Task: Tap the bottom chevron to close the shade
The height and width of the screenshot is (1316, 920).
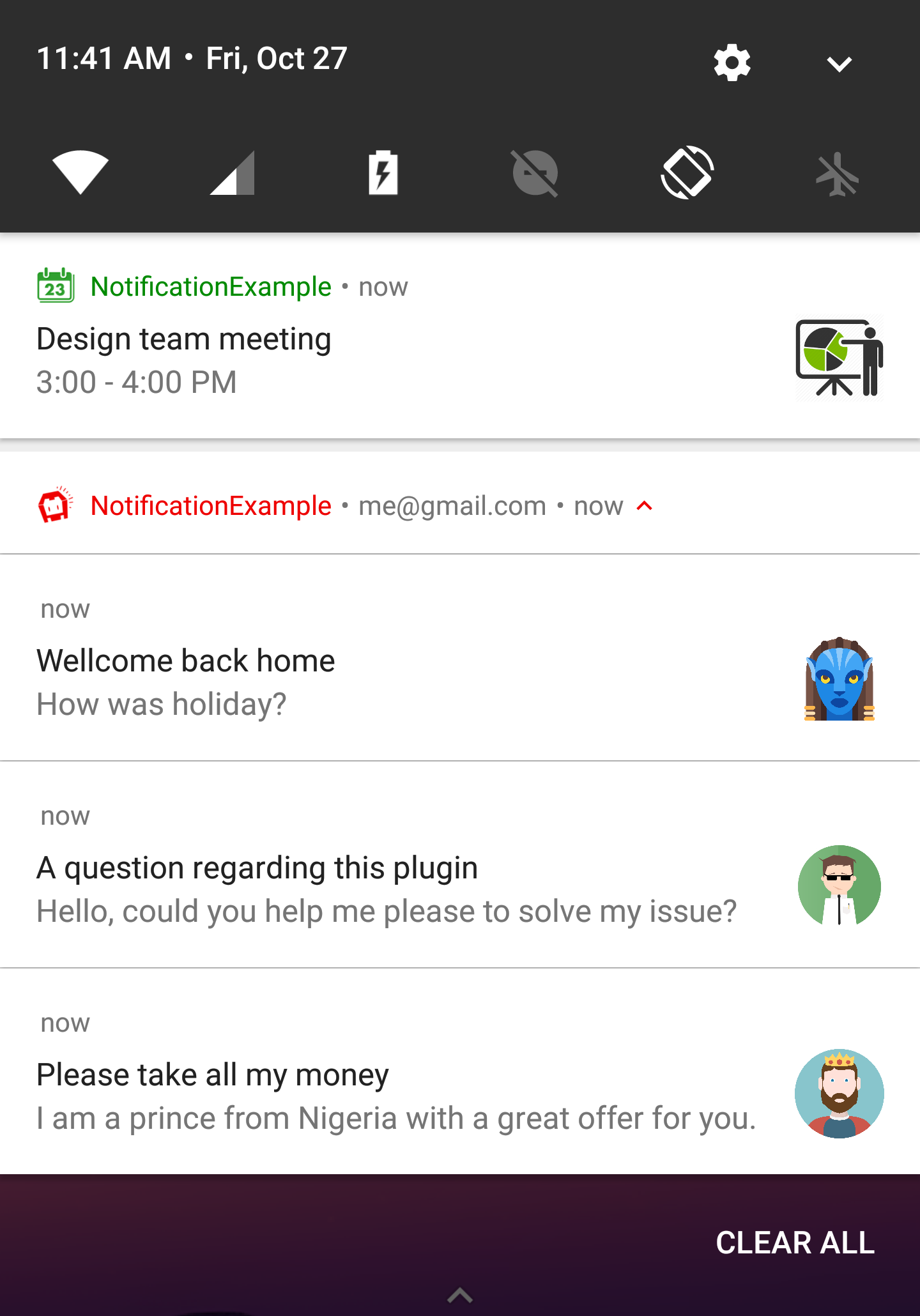Action: click(460, 1296)
